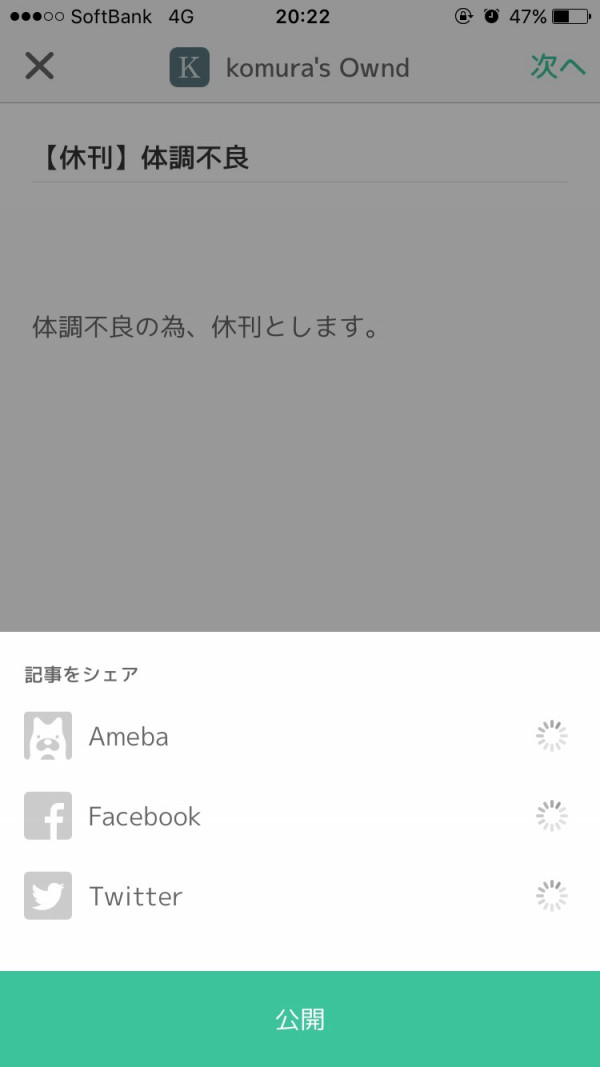Publish the post with 公開 button
600x1067 pixels.
click(x=300, y=1019)
